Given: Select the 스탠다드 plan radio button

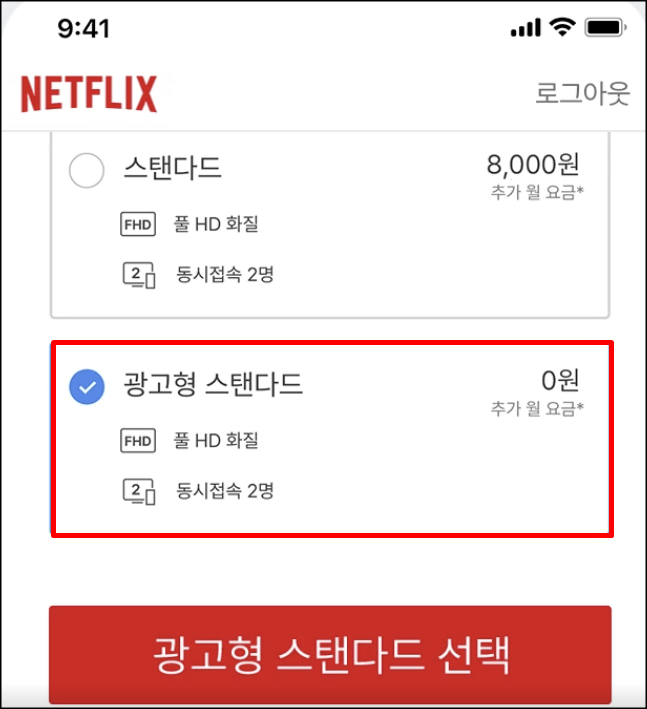Looking at the screenshot, I should 87,170.
